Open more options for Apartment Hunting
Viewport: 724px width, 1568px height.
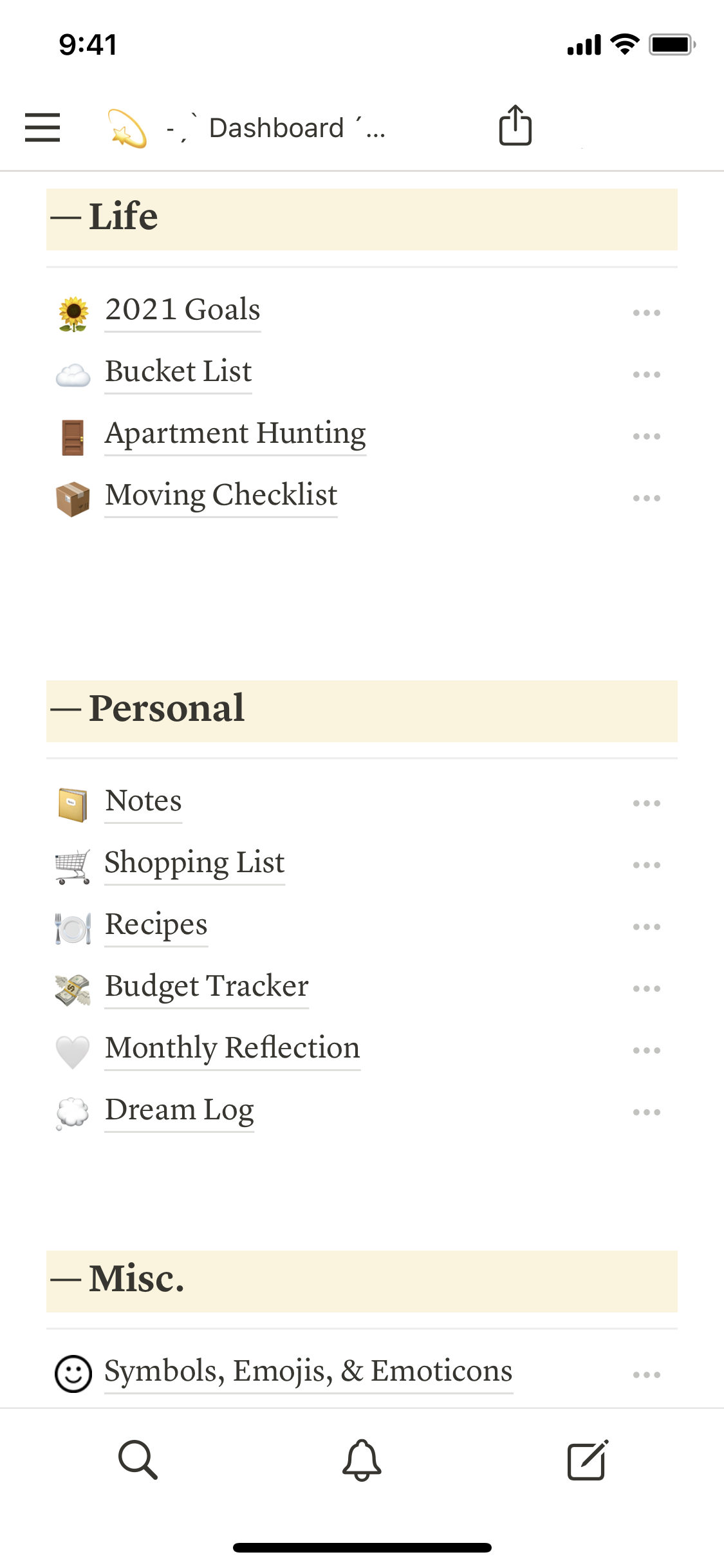click(646, 436)
